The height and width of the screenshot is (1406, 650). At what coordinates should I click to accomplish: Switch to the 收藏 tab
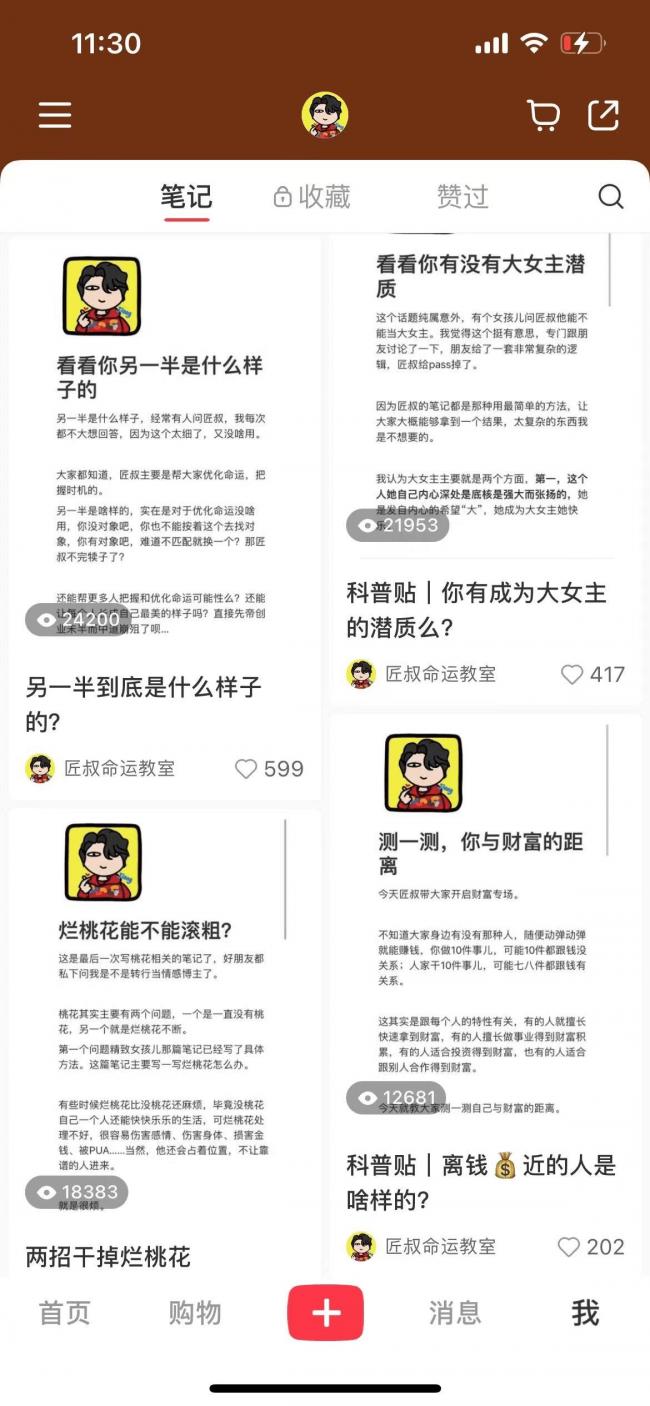312,197
